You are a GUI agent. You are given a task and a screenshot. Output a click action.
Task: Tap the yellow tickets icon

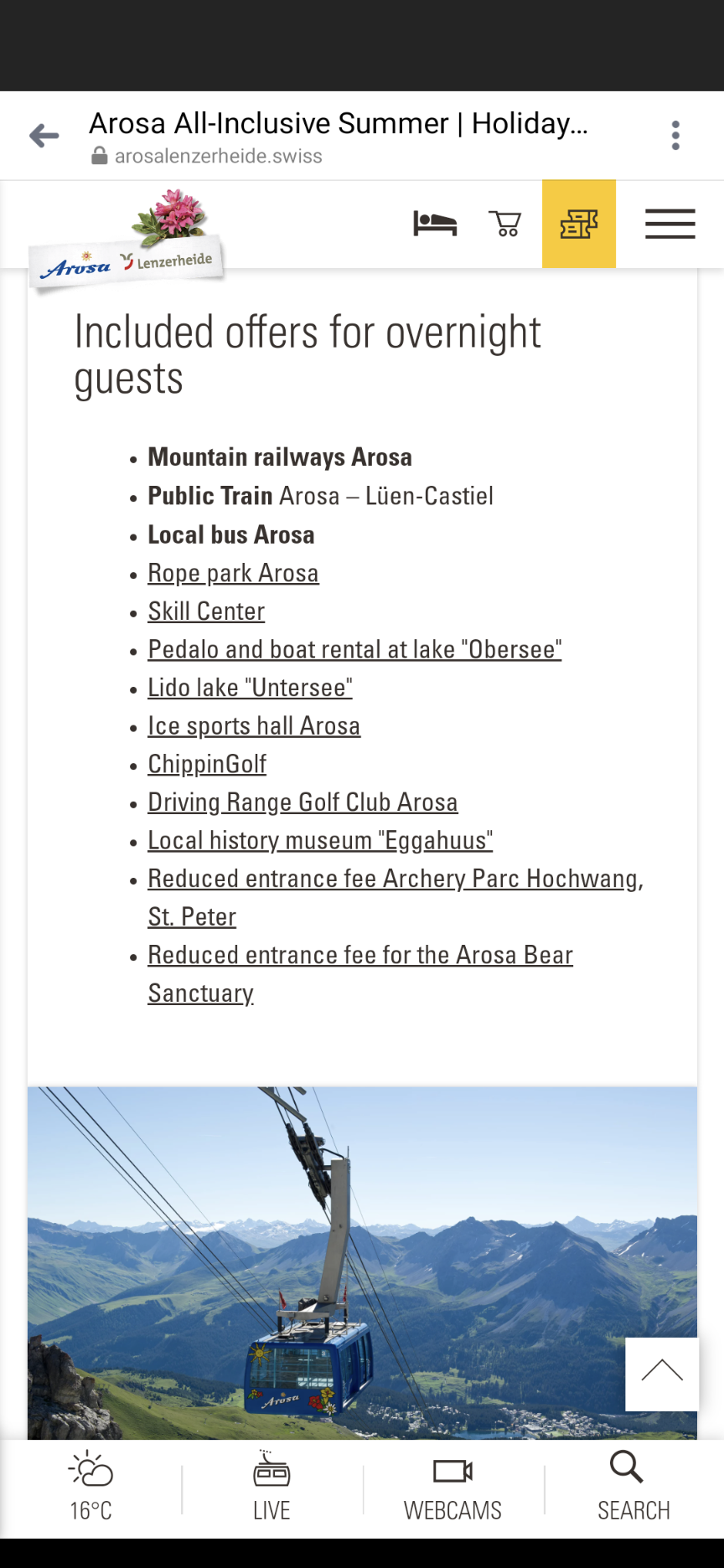pos(579,224)
